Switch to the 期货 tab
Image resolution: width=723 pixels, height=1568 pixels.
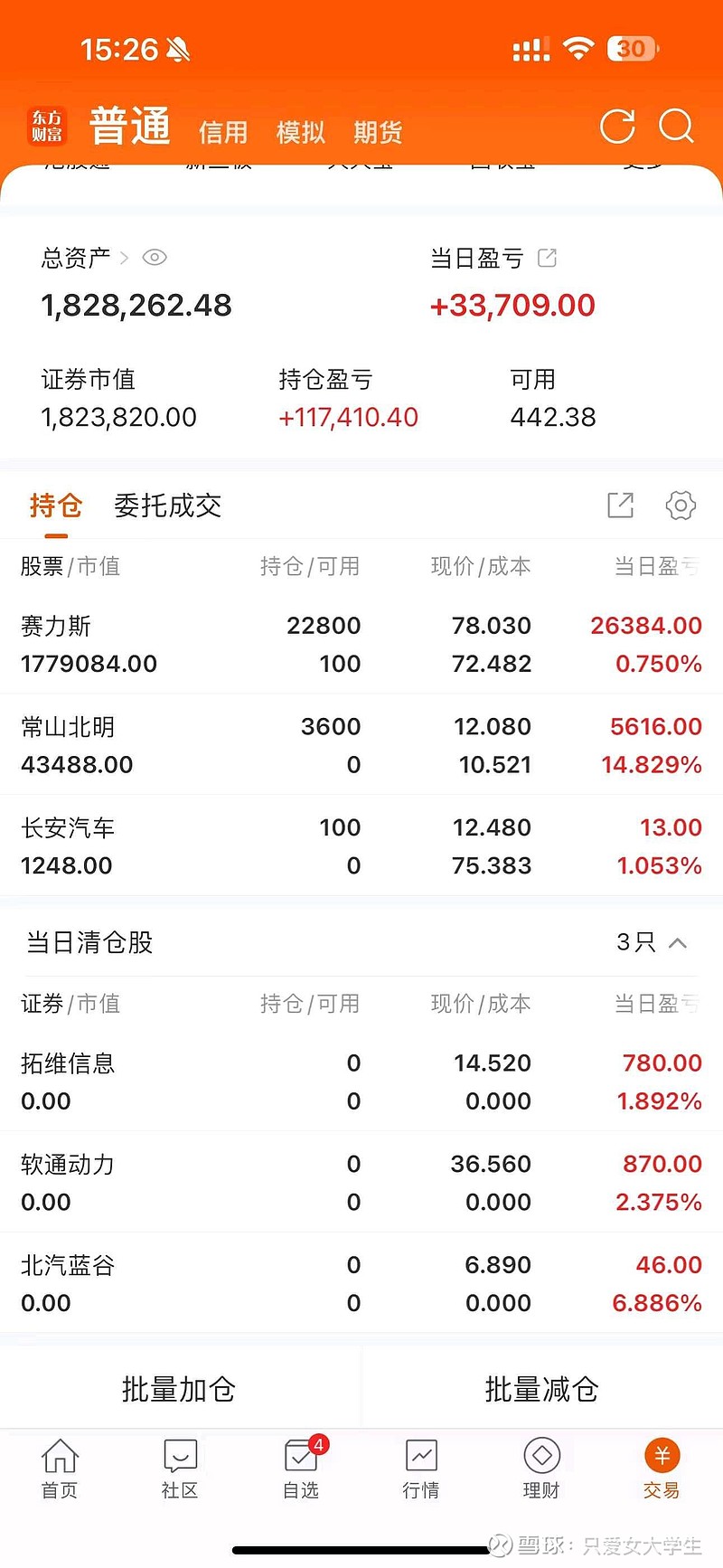coord(378,132)
